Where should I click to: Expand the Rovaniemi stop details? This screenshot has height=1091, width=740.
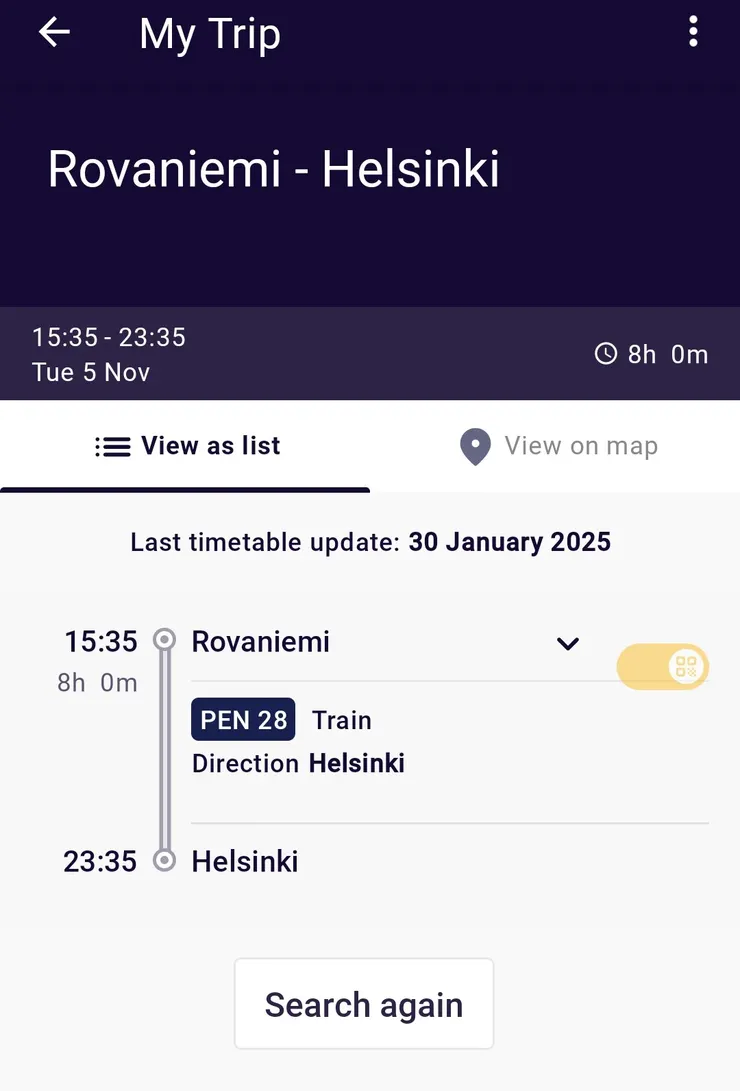pos(568,643)
